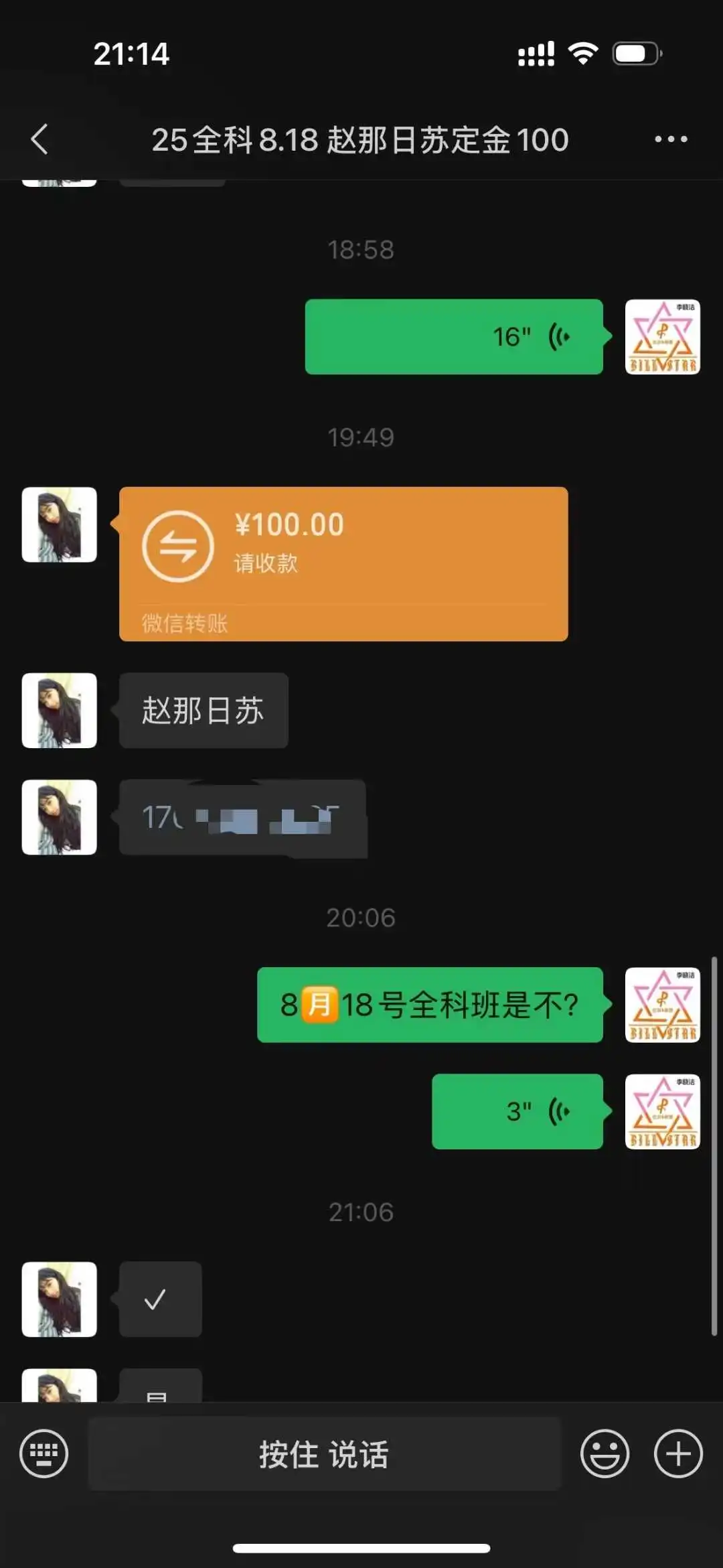Screen dimensions: 723x1568
Task: Tap the hold-to-talk button
Action: coord(324,1454)
